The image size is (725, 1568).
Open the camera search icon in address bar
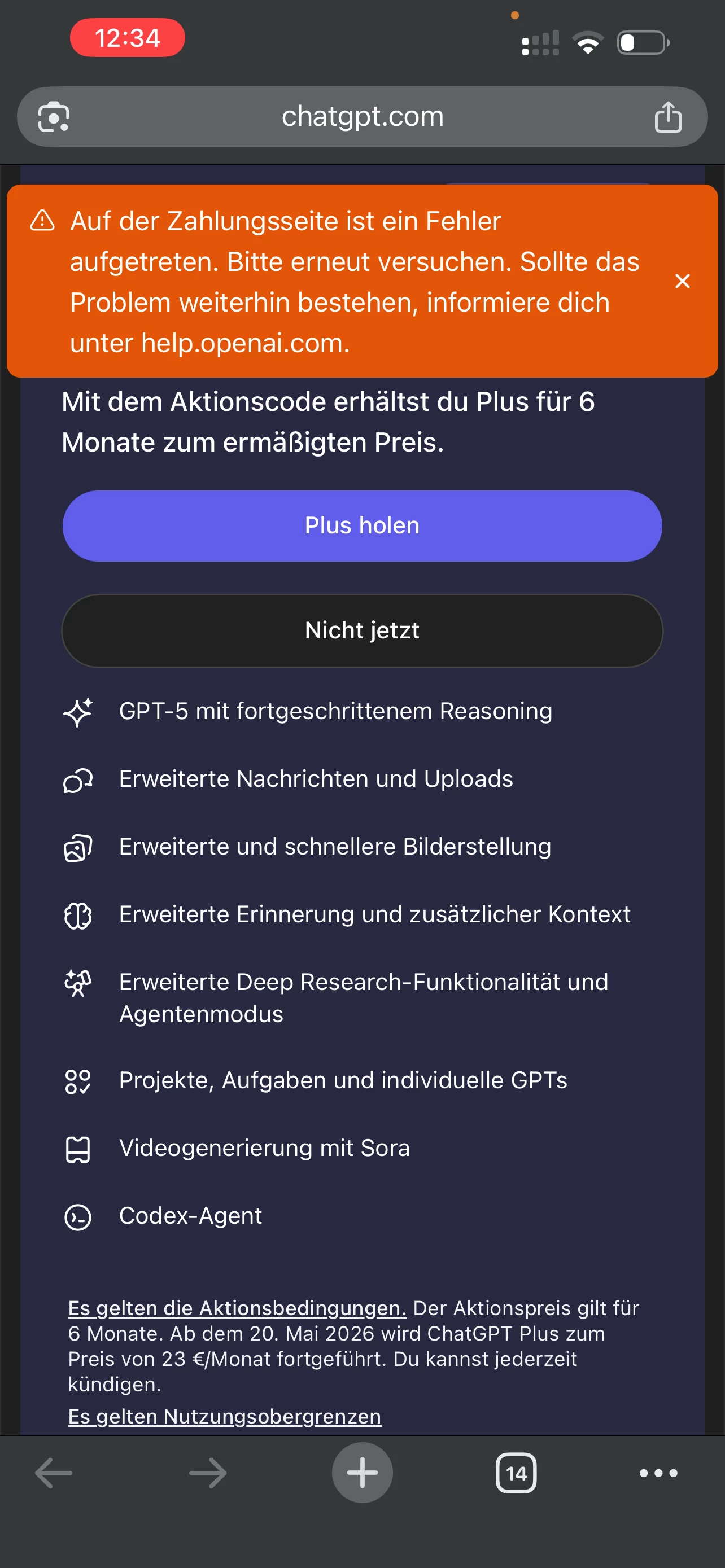click(54, 117)
